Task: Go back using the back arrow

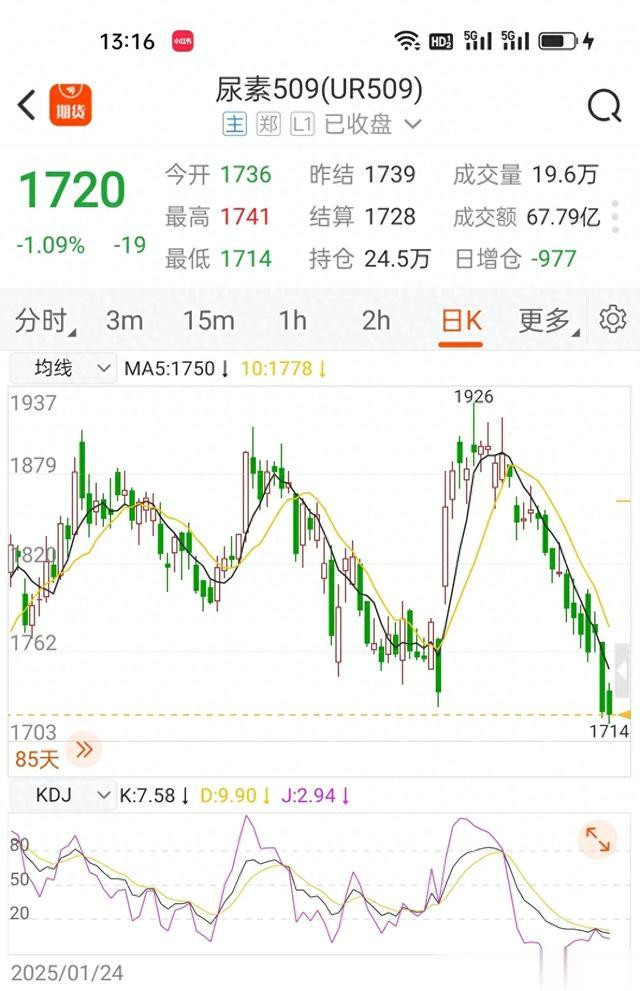Action: point(28,104)
